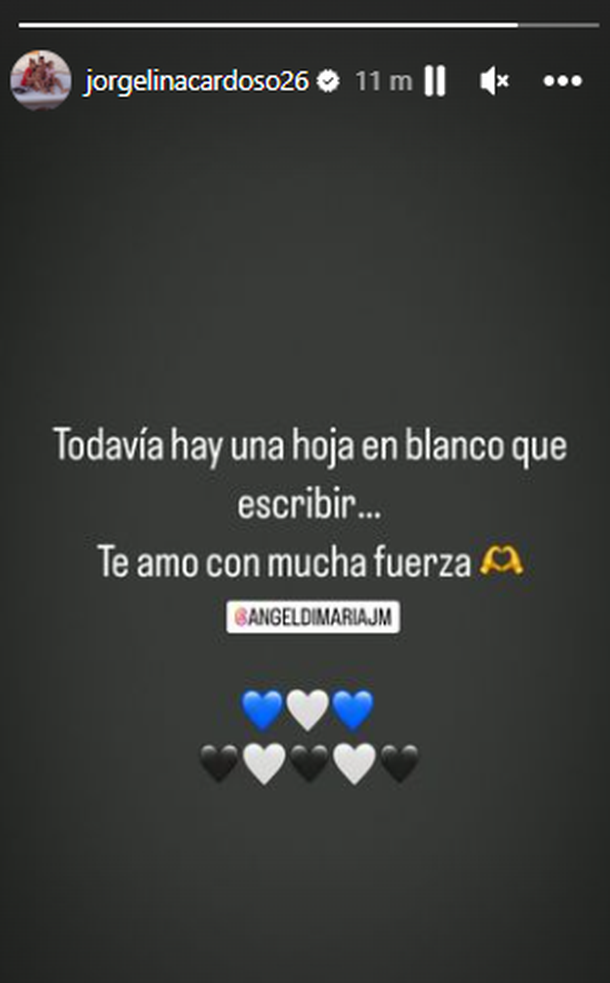
Task: Open jorgelinacardoso26's profile picture
Action: click(40, 80)
